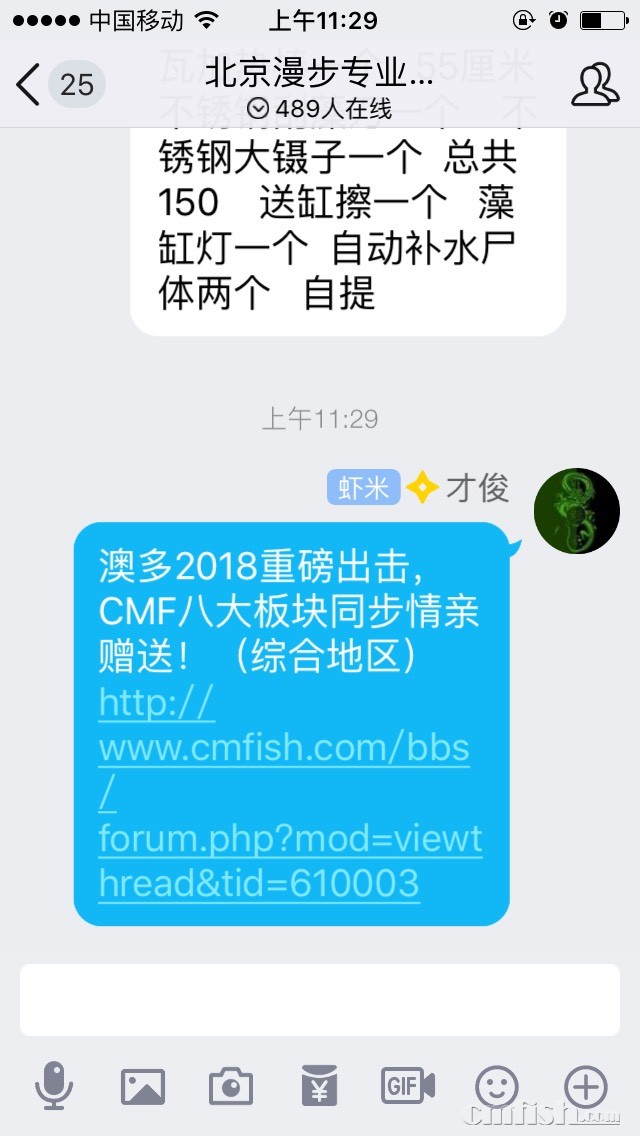This screenshot has width=640, height=1136.
Task: Go back to the message list
Action: pyautogui.click(x=30, y=84)
